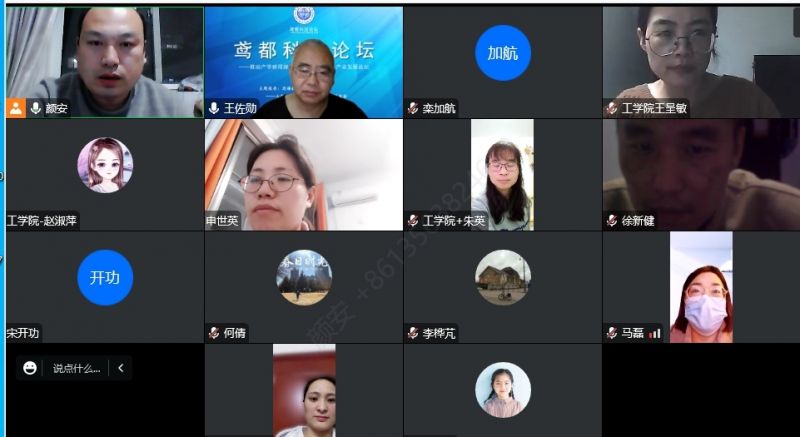Viewport: 800px width, 437px height.
Task: Select 徐新健's video tile
Action: tap(700, 174)
